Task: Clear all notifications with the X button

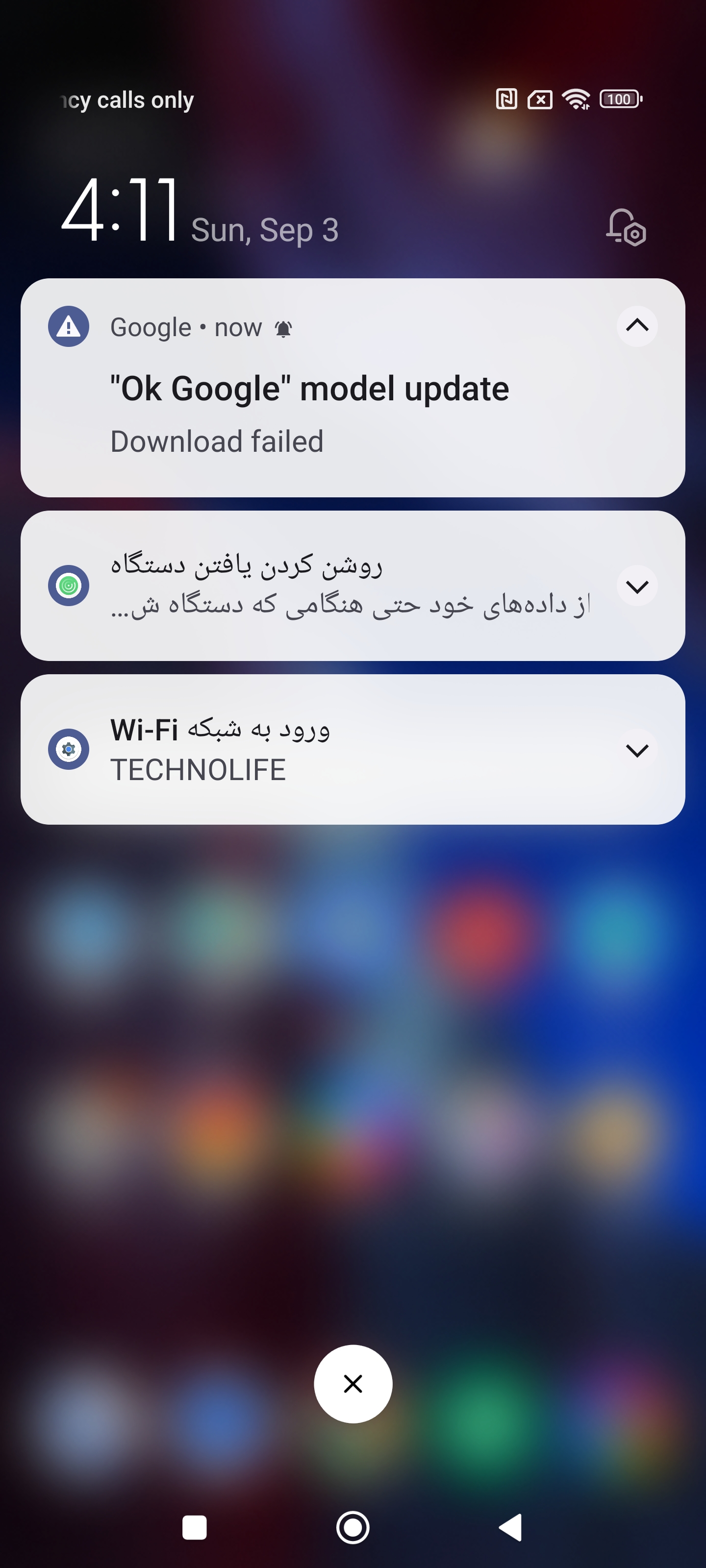Action: (353, 1384)
